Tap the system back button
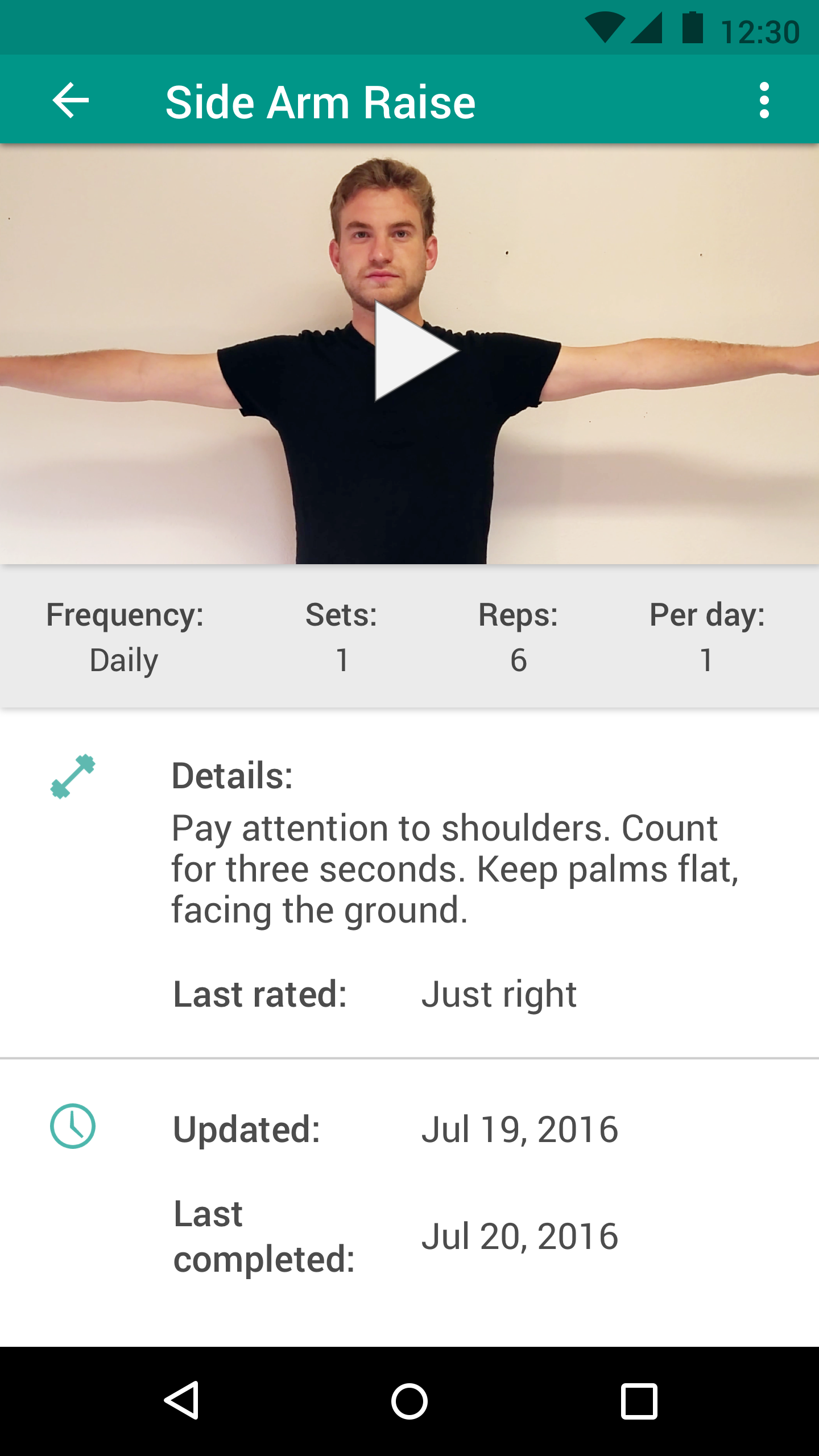 182,1400
